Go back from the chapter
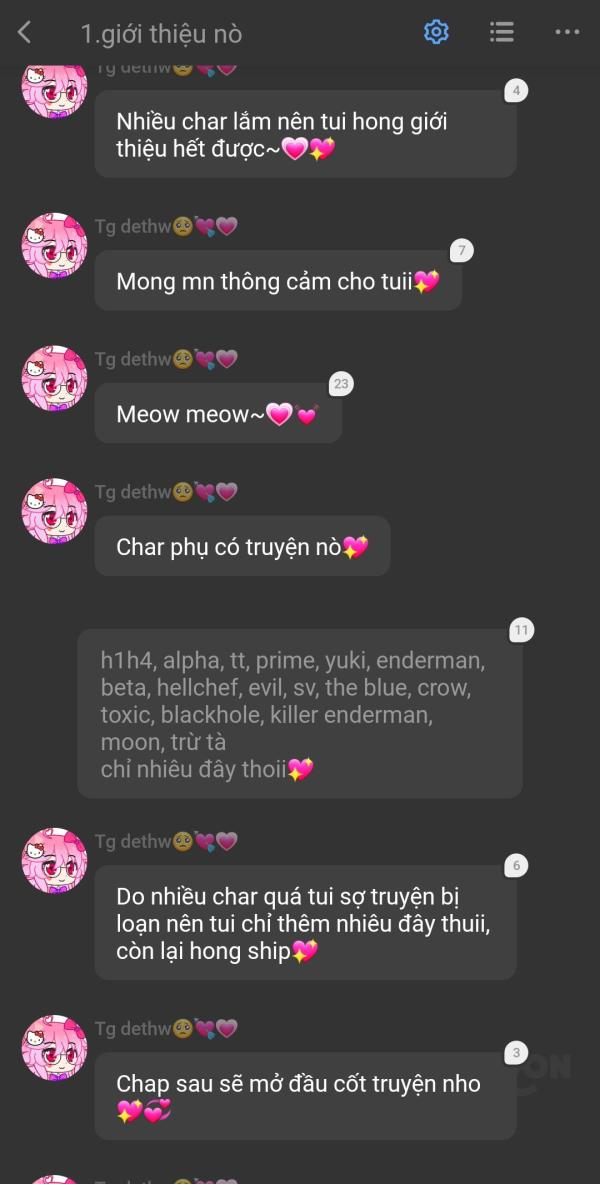 [25, 32]
